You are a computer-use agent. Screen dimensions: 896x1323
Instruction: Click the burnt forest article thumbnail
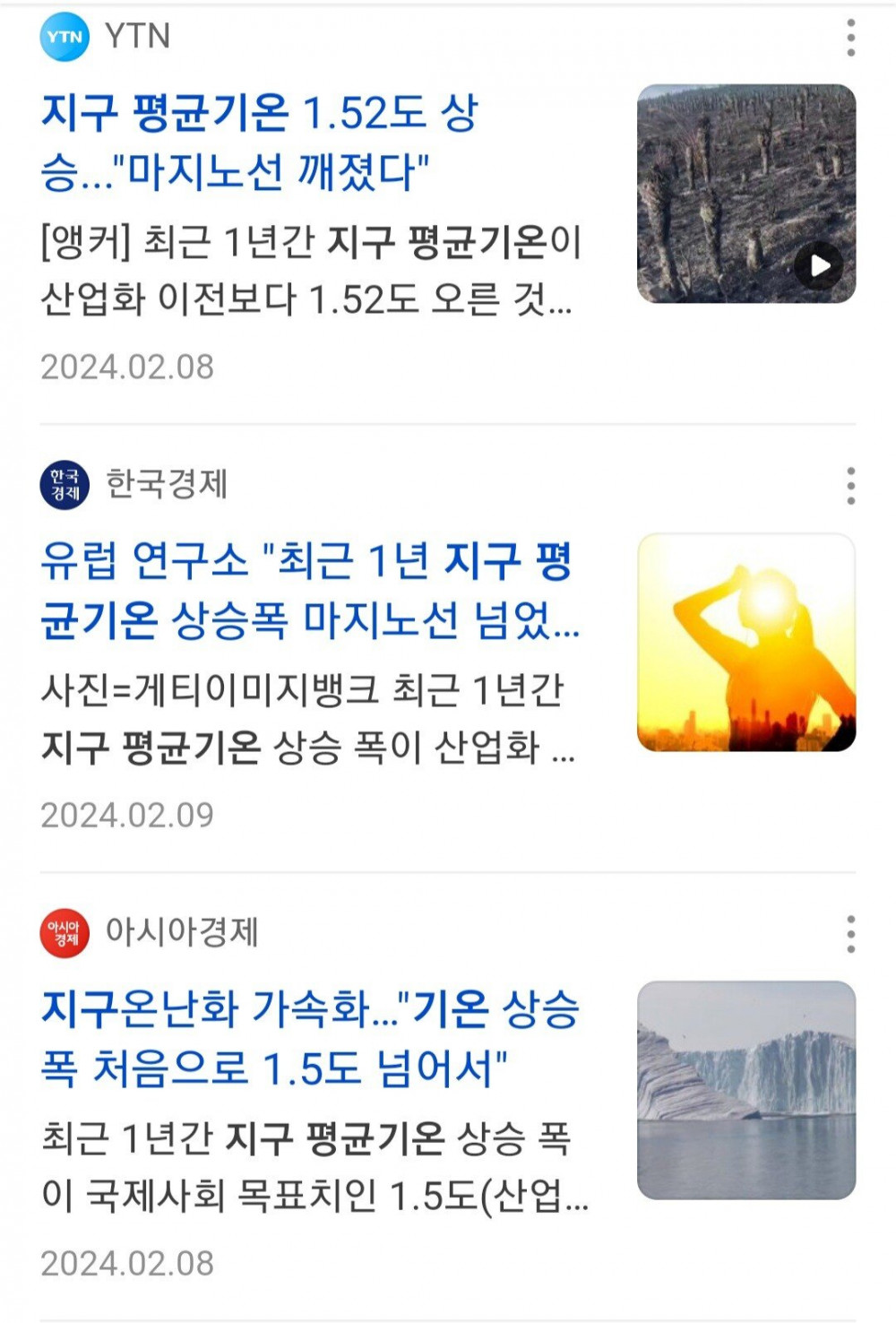(x=748, y=191)
